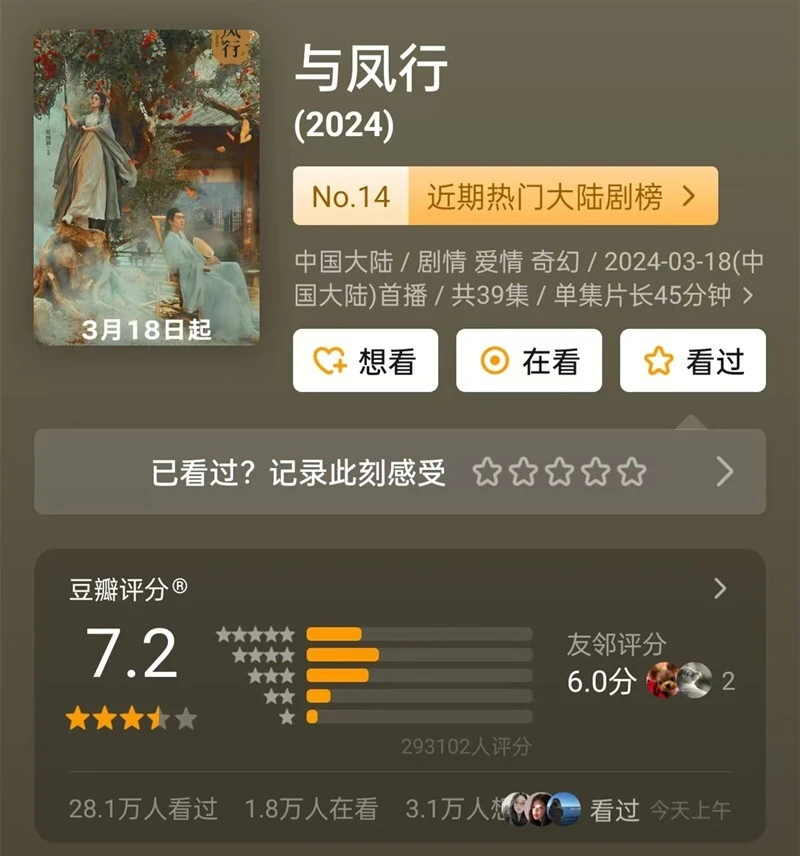
Task: Mark the show as 想看
Action: pos(365,361)
